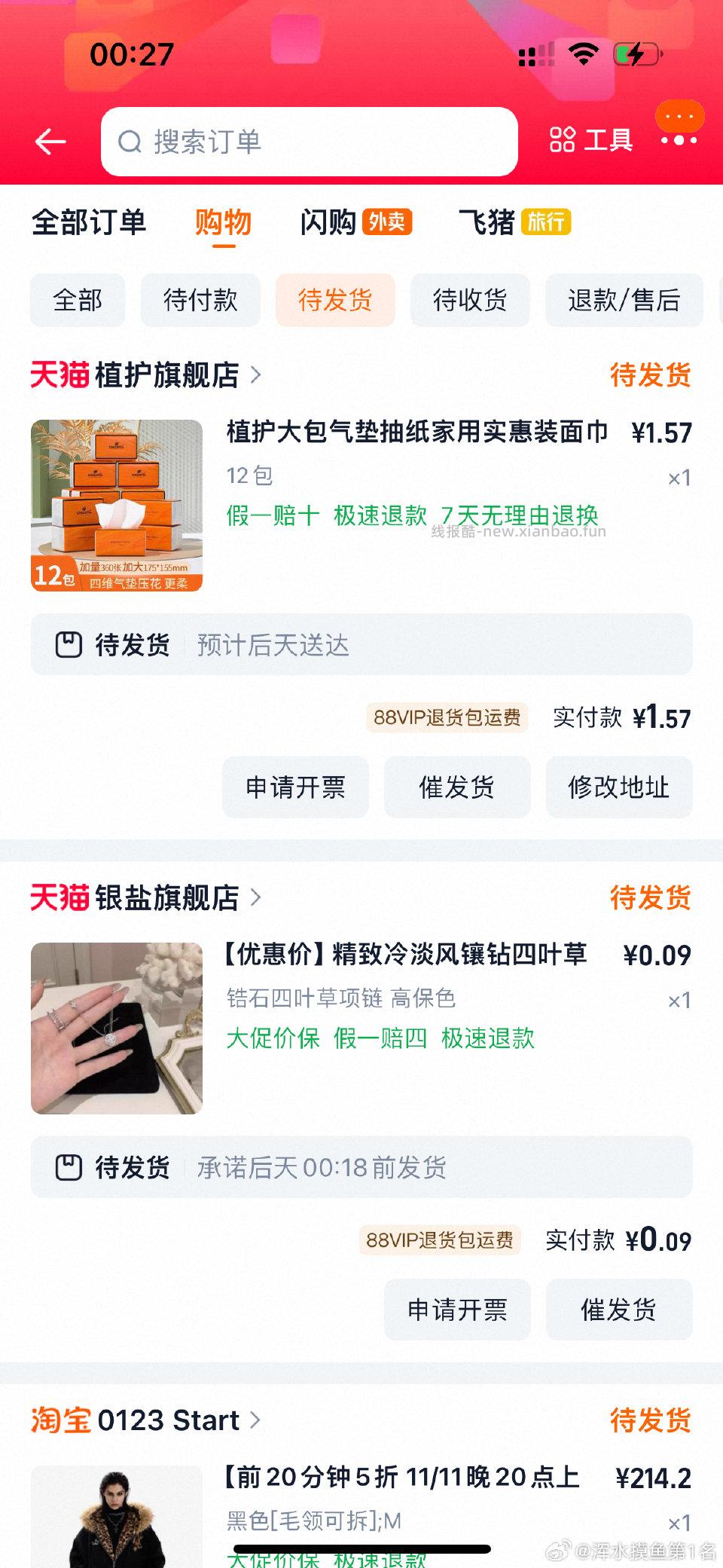
Task: Tap the 申请开票 link for necklace order
Action: click(456, 1310)
